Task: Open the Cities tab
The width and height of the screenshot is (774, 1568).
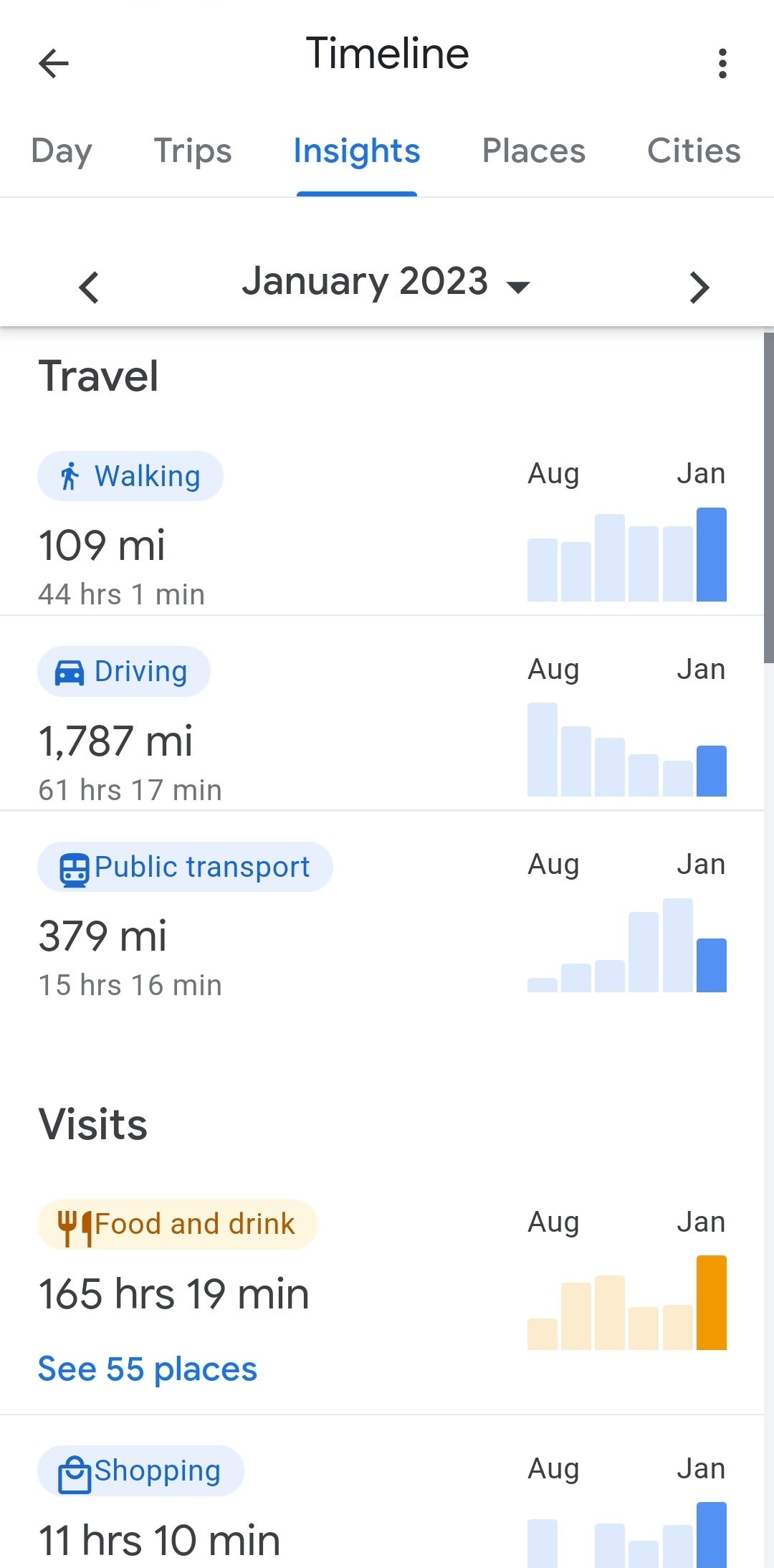Action: (693, 151)
